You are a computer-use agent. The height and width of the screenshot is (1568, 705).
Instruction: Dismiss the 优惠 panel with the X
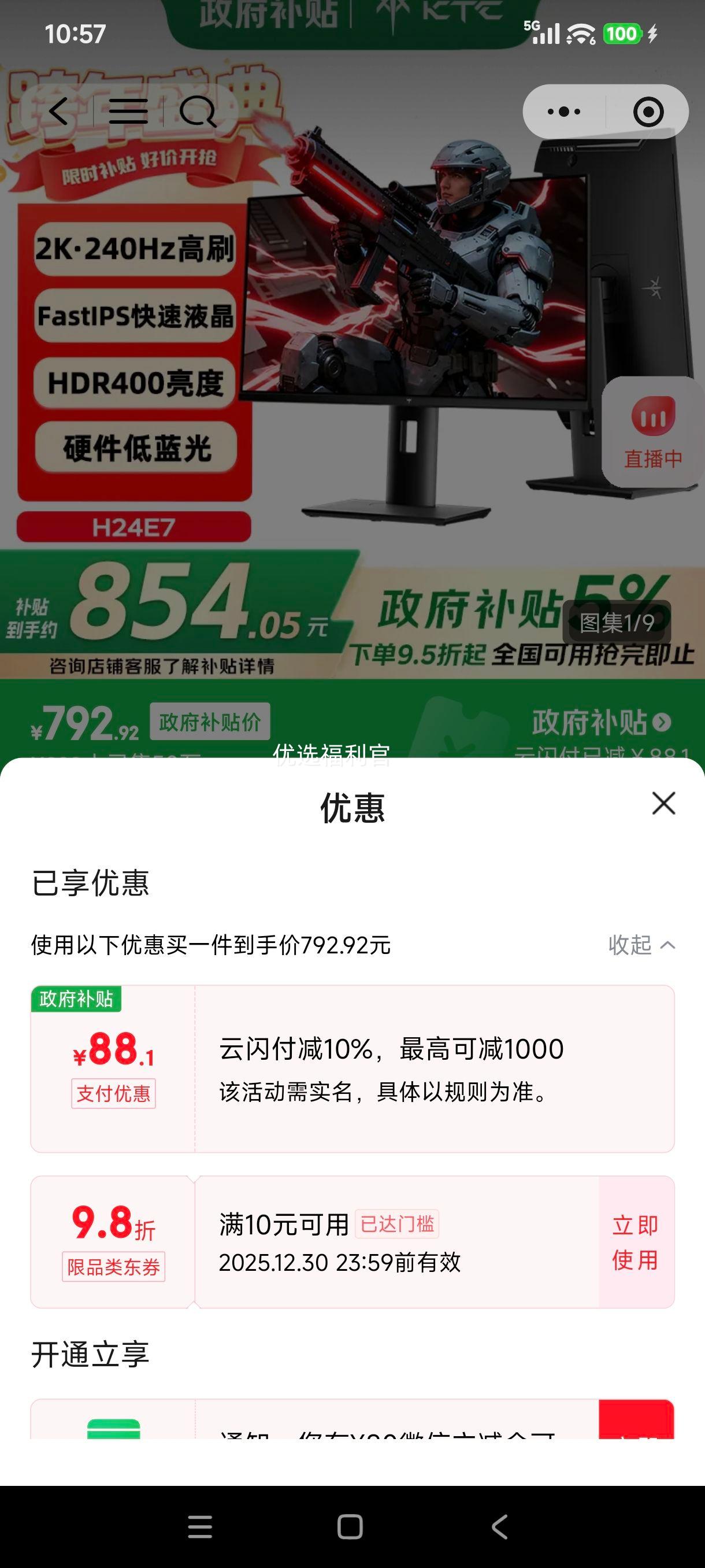(x=663, y=804)
